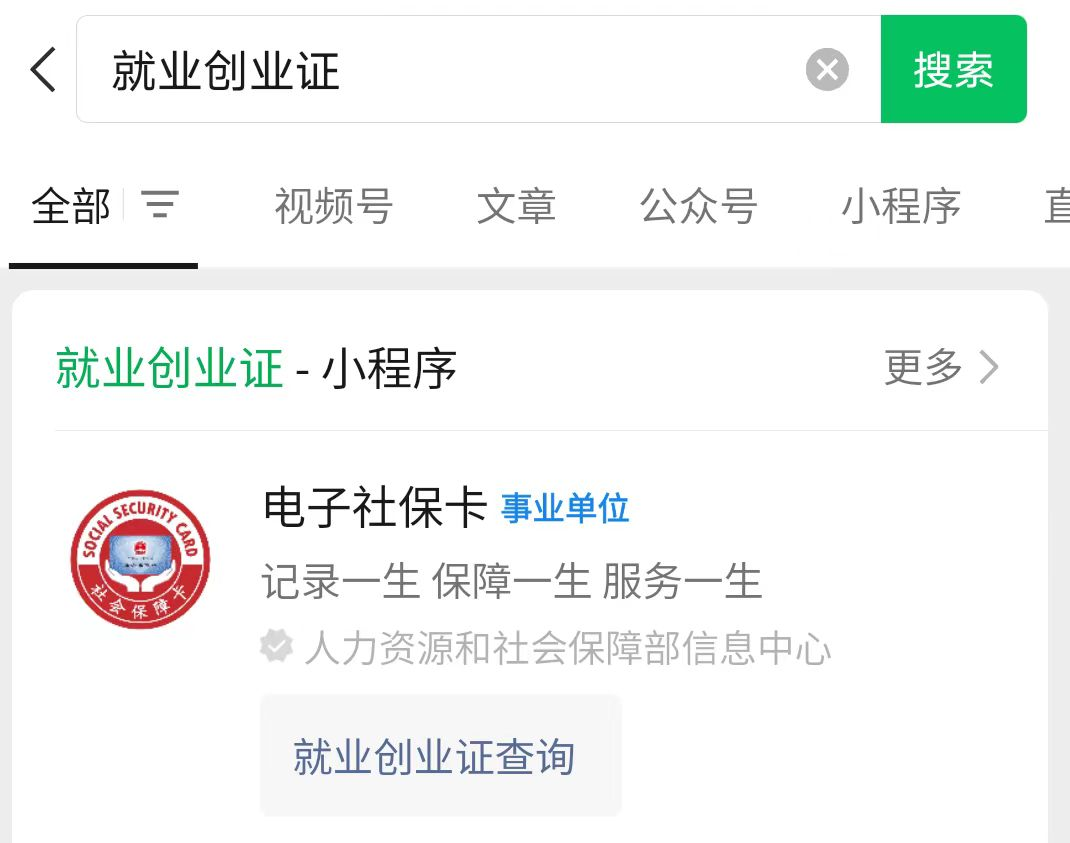This screenshot has height=843, width=1070.
Task: View 更多 mini program results
Action: [941, 368]
